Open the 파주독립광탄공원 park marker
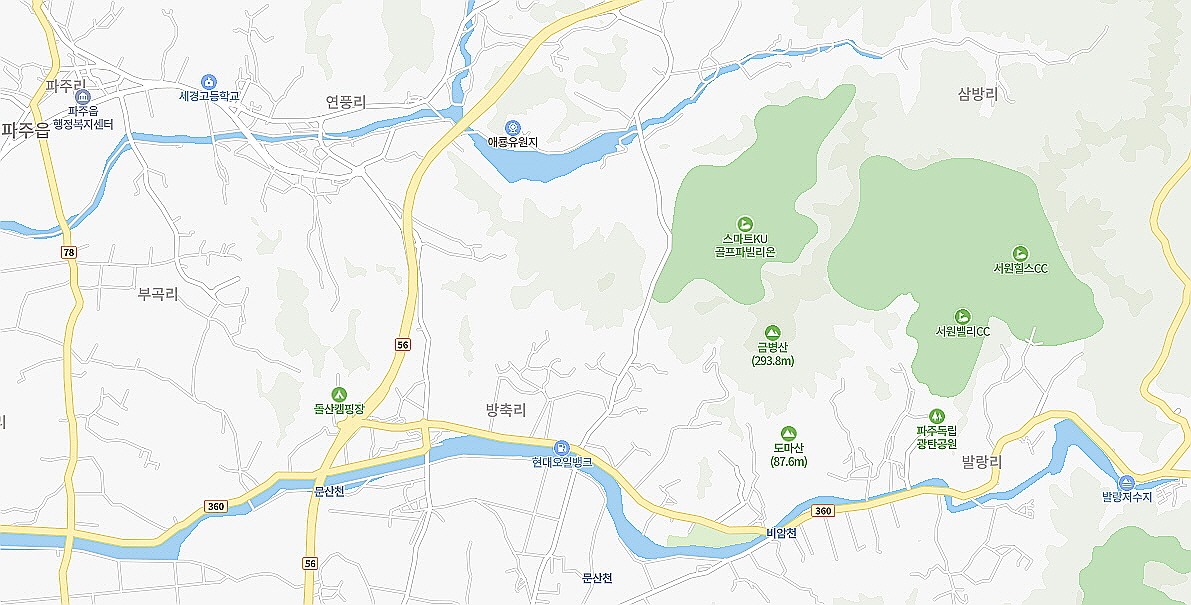This screenshot has width=1191, height=605. (x=937, y=415)
